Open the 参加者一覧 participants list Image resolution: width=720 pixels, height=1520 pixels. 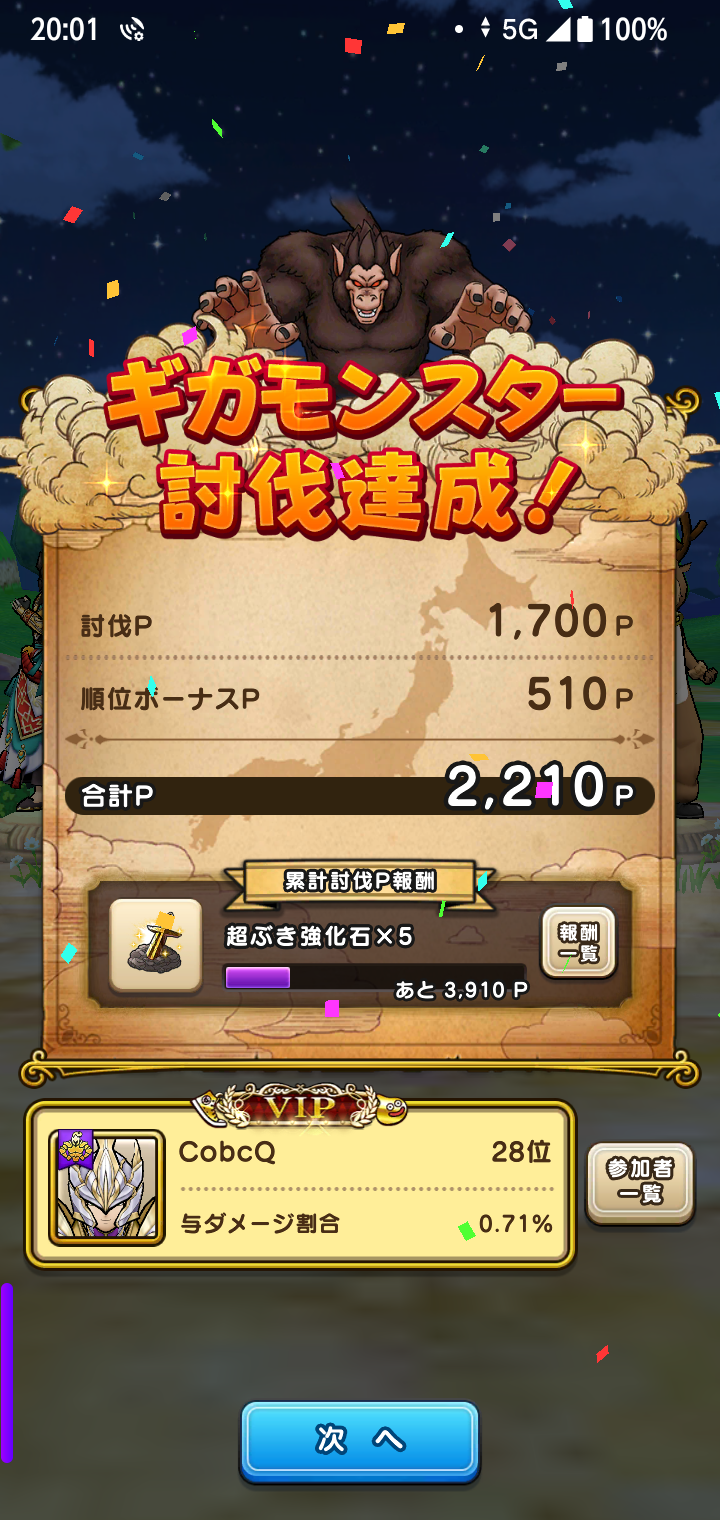point(639,1182)
